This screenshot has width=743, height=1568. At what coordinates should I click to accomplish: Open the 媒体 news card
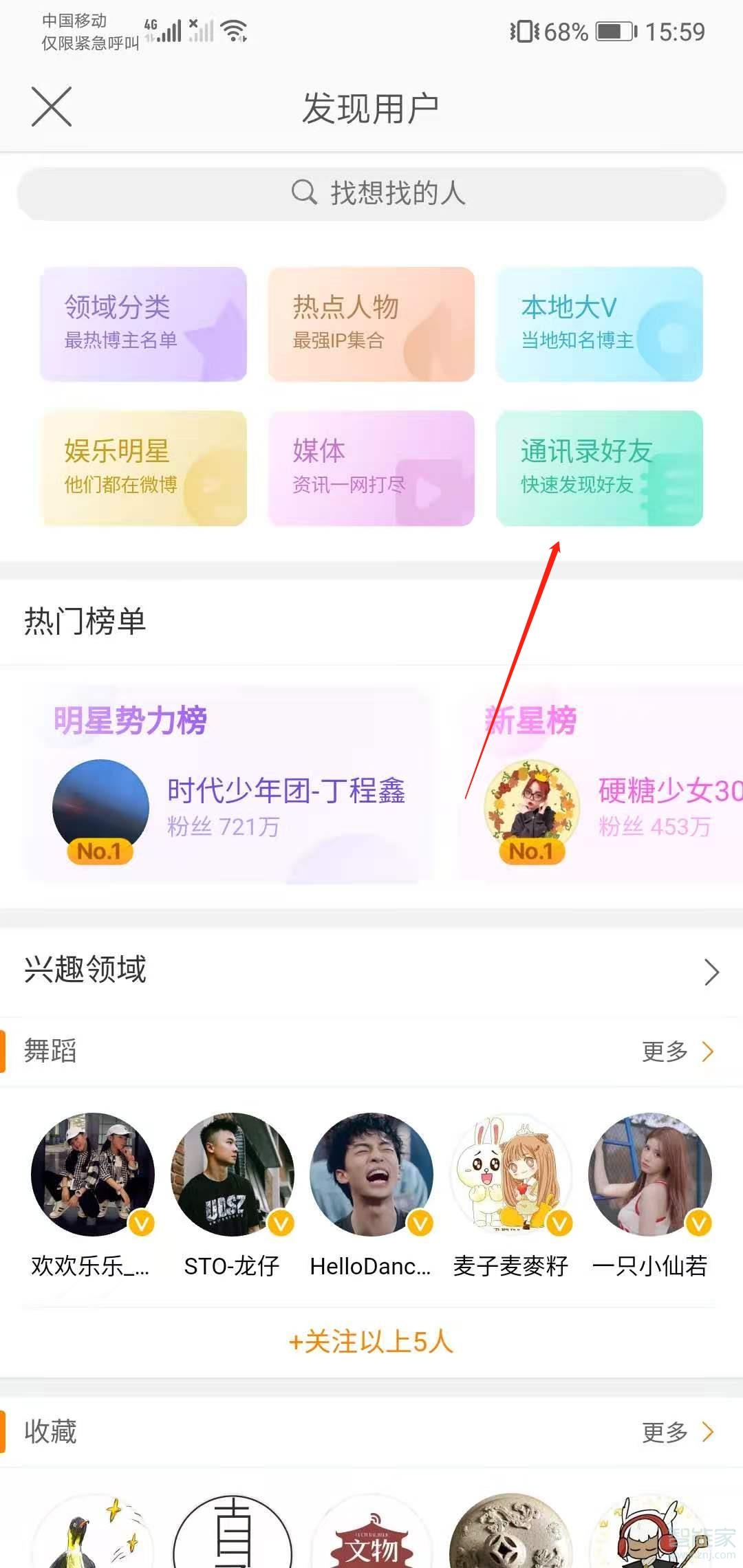pyautogui.click(x=371, y=468)
